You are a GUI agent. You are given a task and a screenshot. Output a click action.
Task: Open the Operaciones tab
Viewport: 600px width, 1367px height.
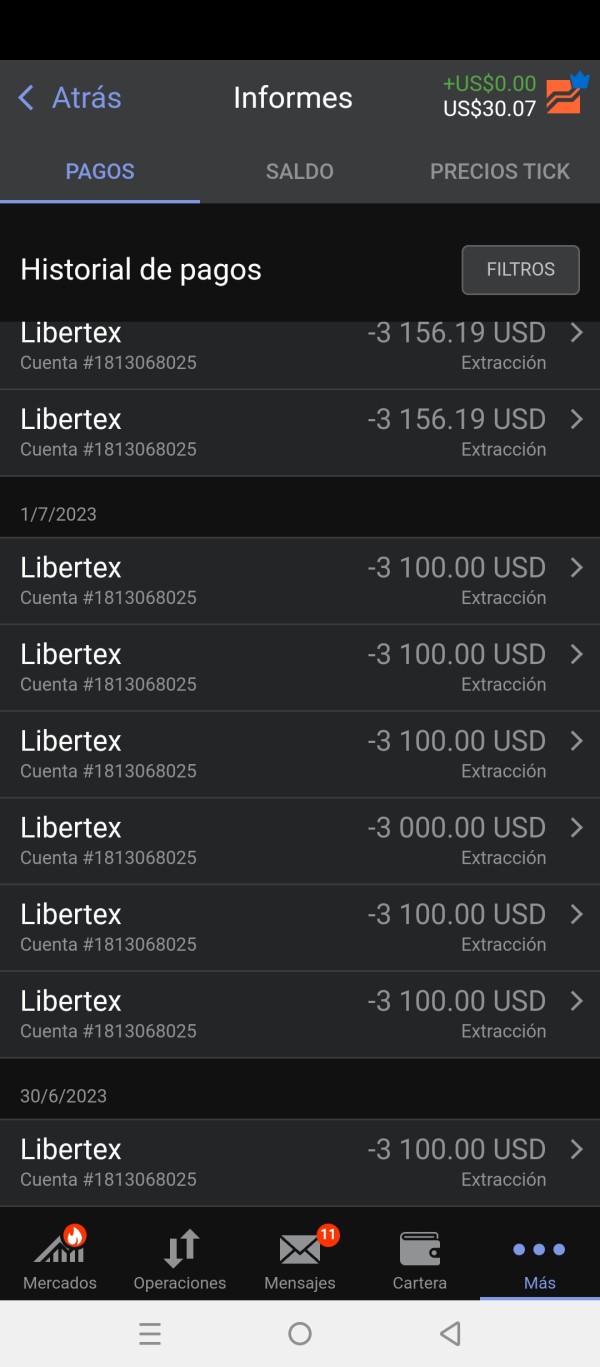point(180,1255)
